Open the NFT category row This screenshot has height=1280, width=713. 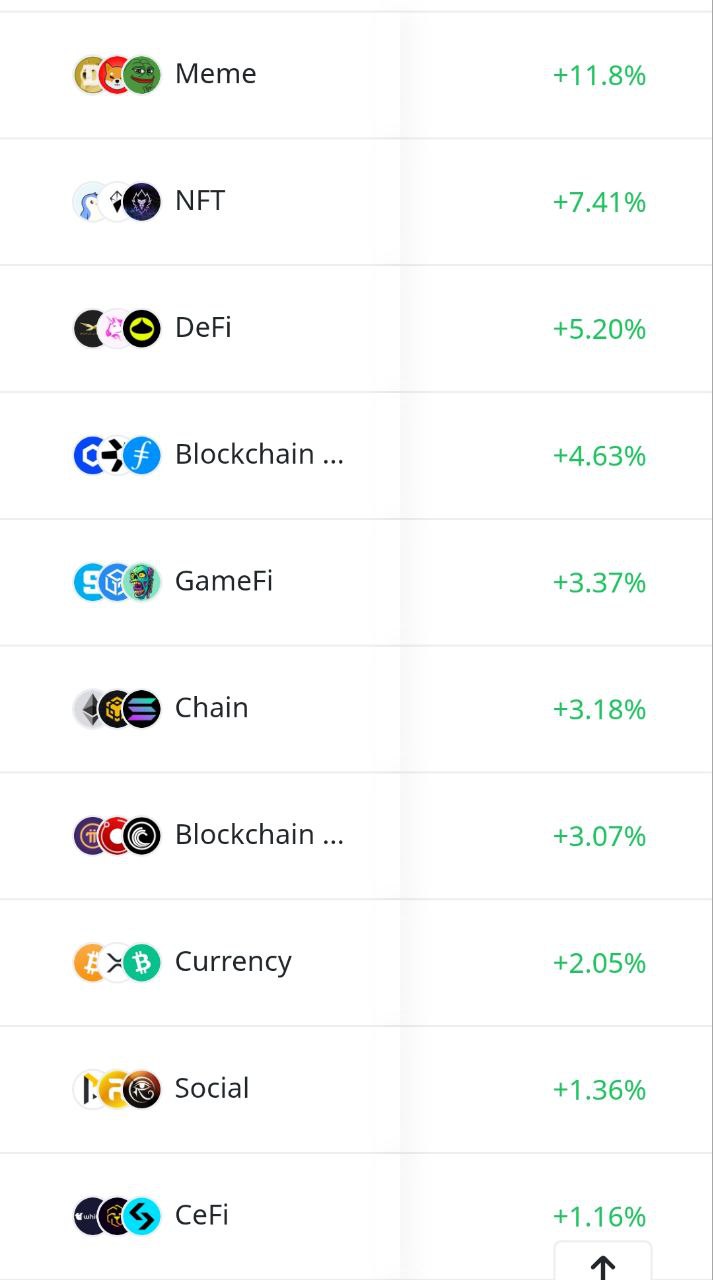[x=200, y=201]
